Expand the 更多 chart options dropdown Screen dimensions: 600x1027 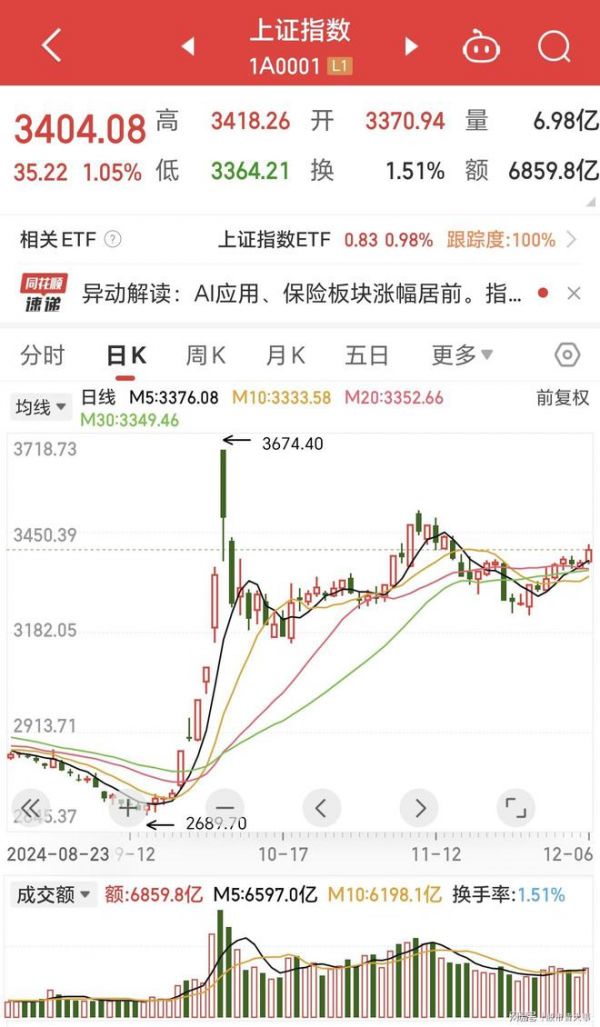[x=462, y=356]
